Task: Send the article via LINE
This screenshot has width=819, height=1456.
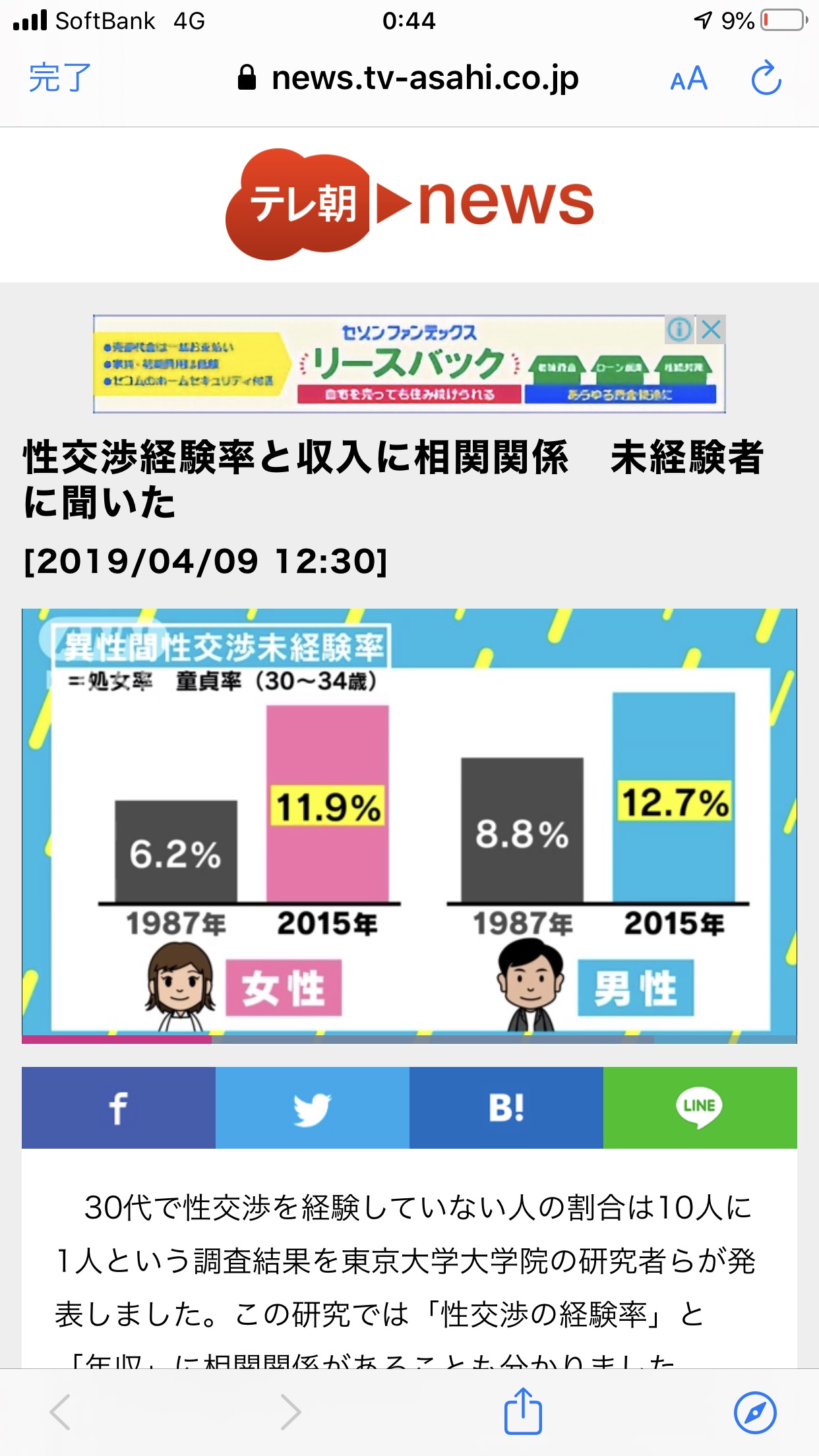Action: click(x=700, y=1108)
